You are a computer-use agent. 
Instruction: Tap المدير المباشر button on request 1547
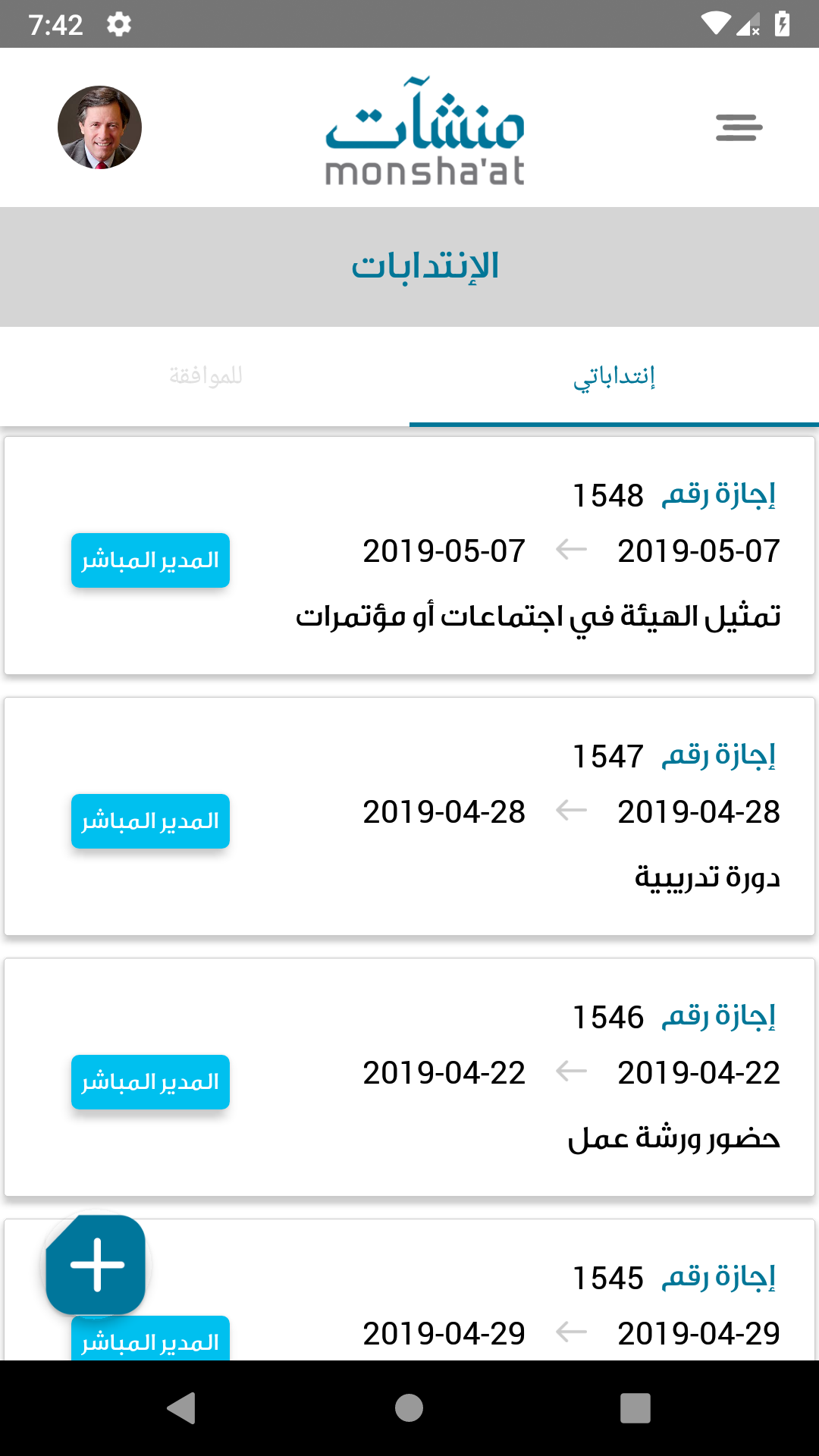point(150,821)
